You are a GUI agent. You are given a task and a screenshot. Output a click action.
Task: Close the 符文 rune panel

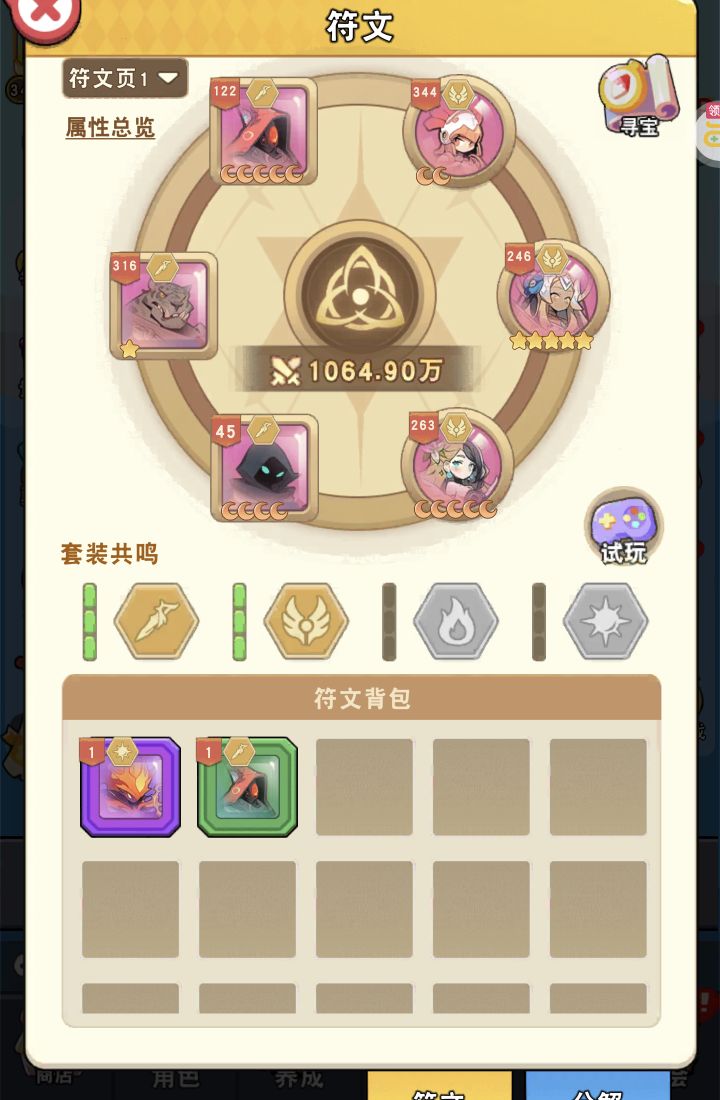42,14
